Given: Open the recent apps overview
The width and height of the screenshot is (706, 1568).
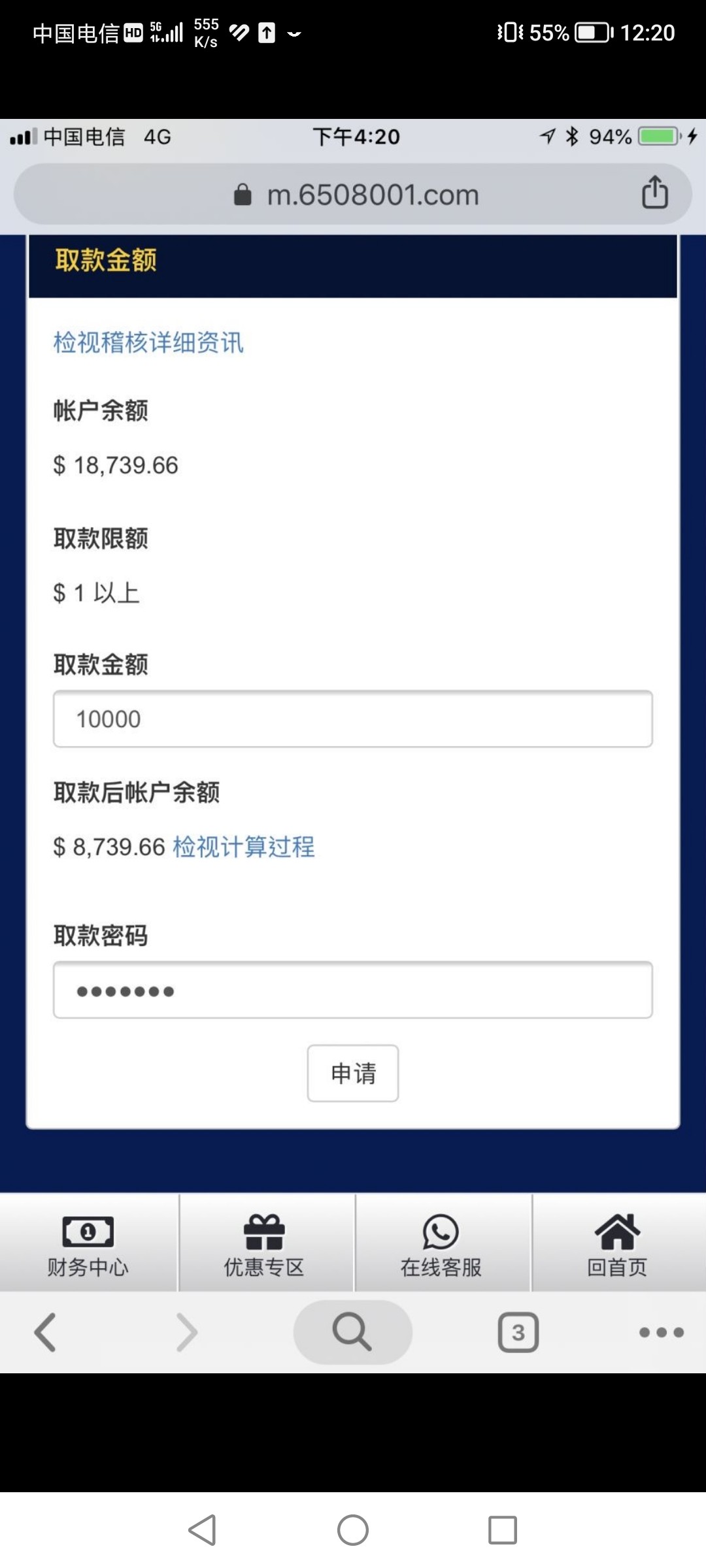Looking at the screenshot, I should [503, 1529].
